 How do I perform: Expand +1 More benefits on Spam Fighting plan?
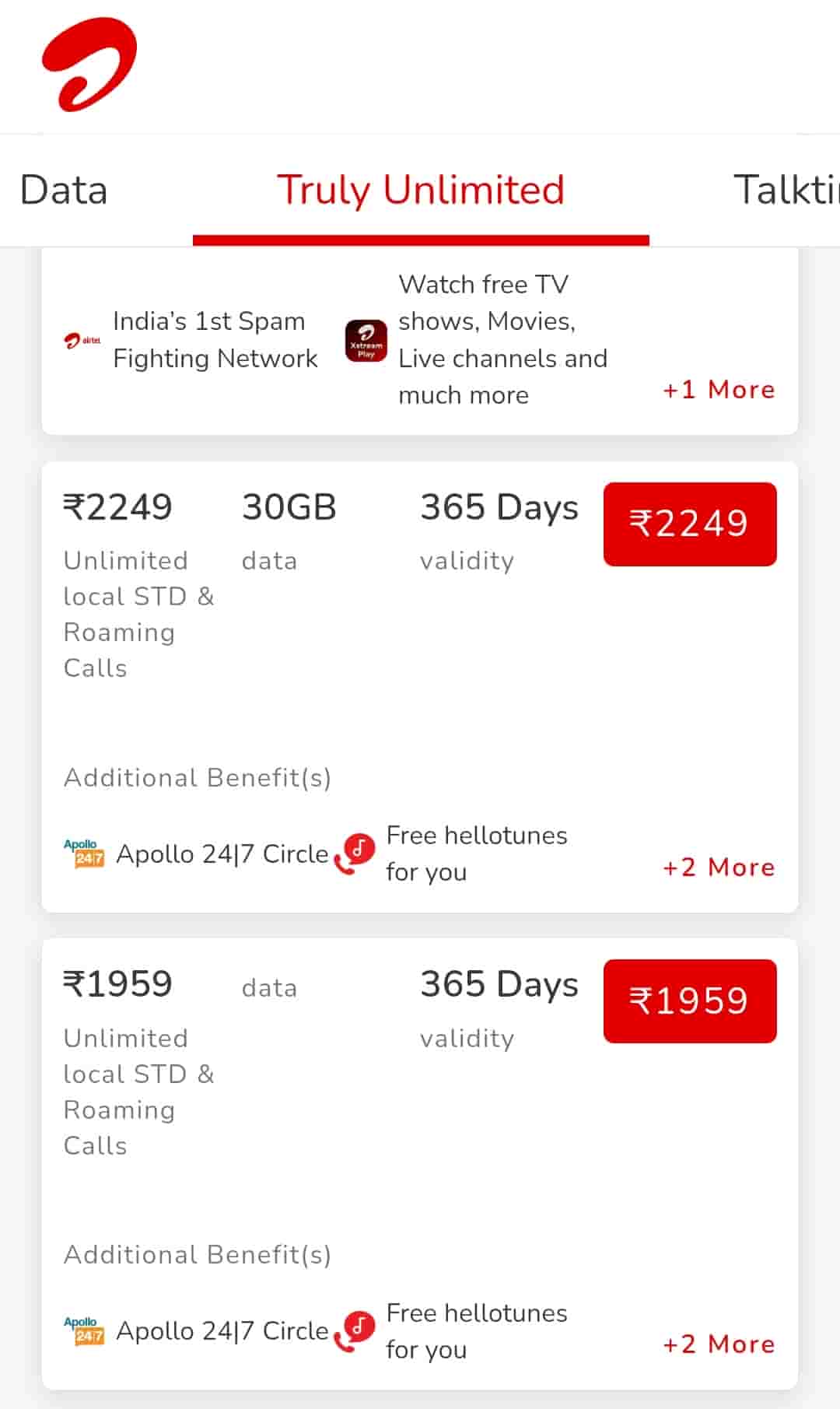tap(718, 390)
